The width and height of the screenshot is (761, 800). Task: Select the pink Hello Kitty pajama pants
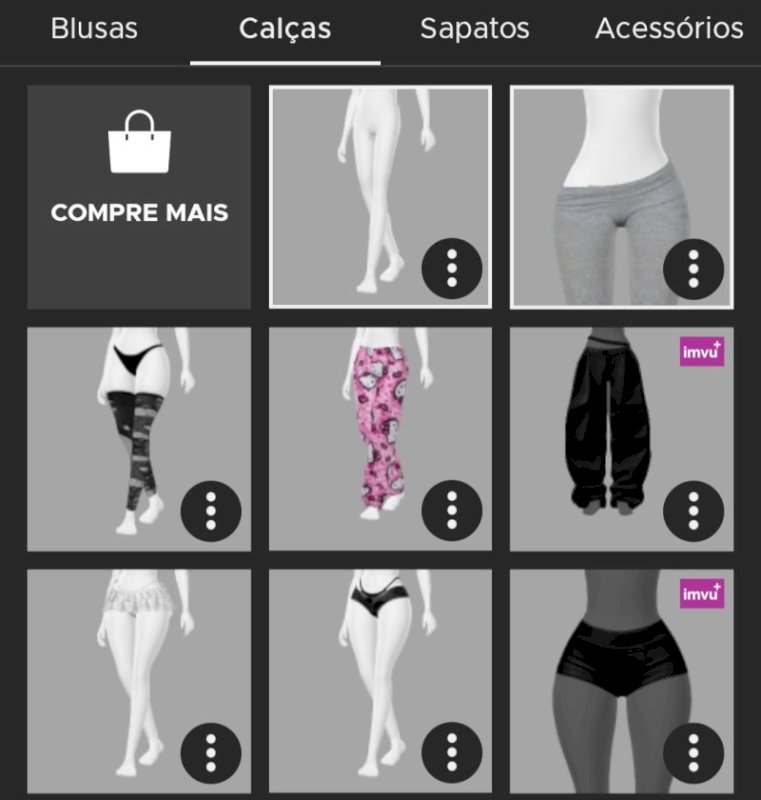tap(370, 430)
